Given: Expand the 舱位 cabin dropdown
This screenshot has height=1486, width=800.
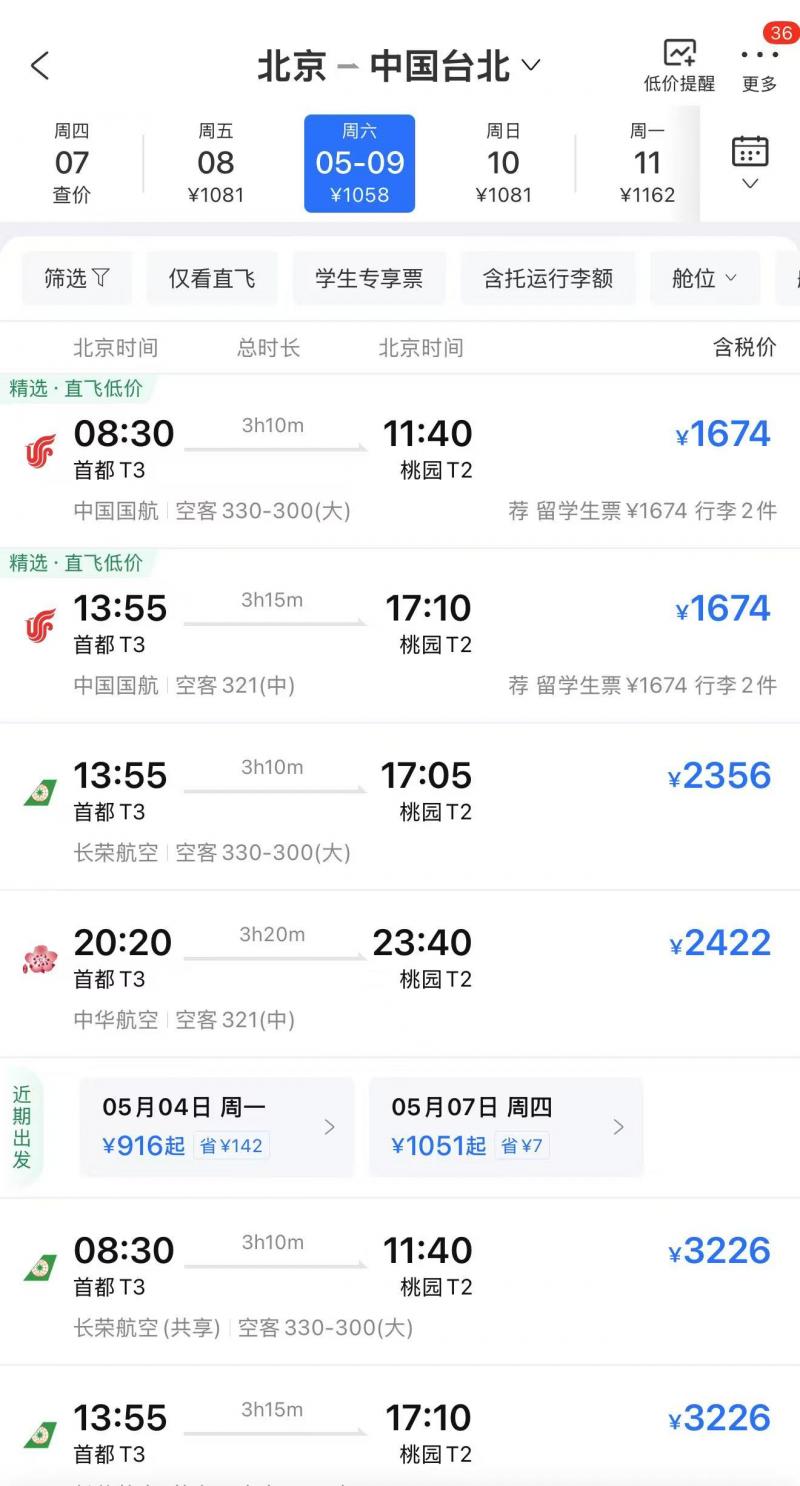Looking at the screenshot, I should click(x=705, y=278).
